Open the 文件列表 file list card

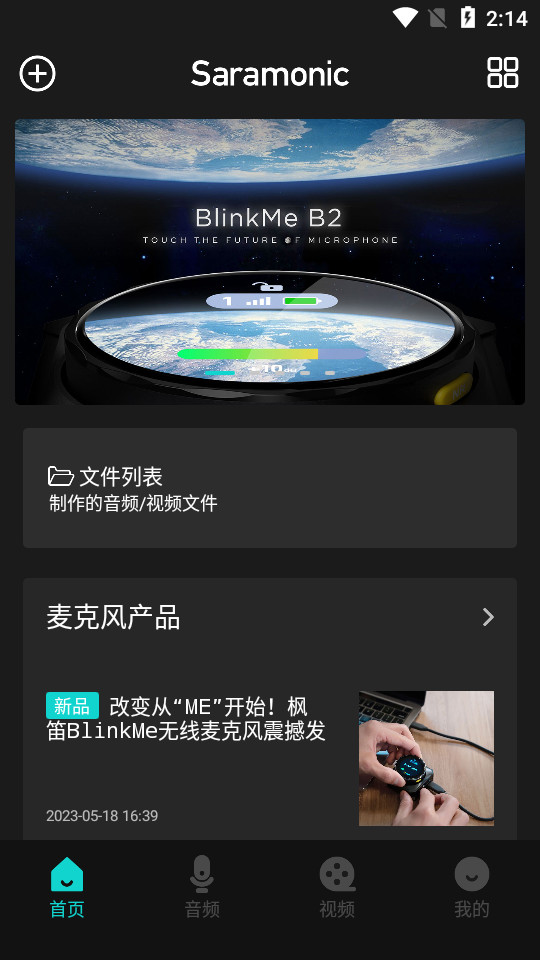(x=270, y=488)
